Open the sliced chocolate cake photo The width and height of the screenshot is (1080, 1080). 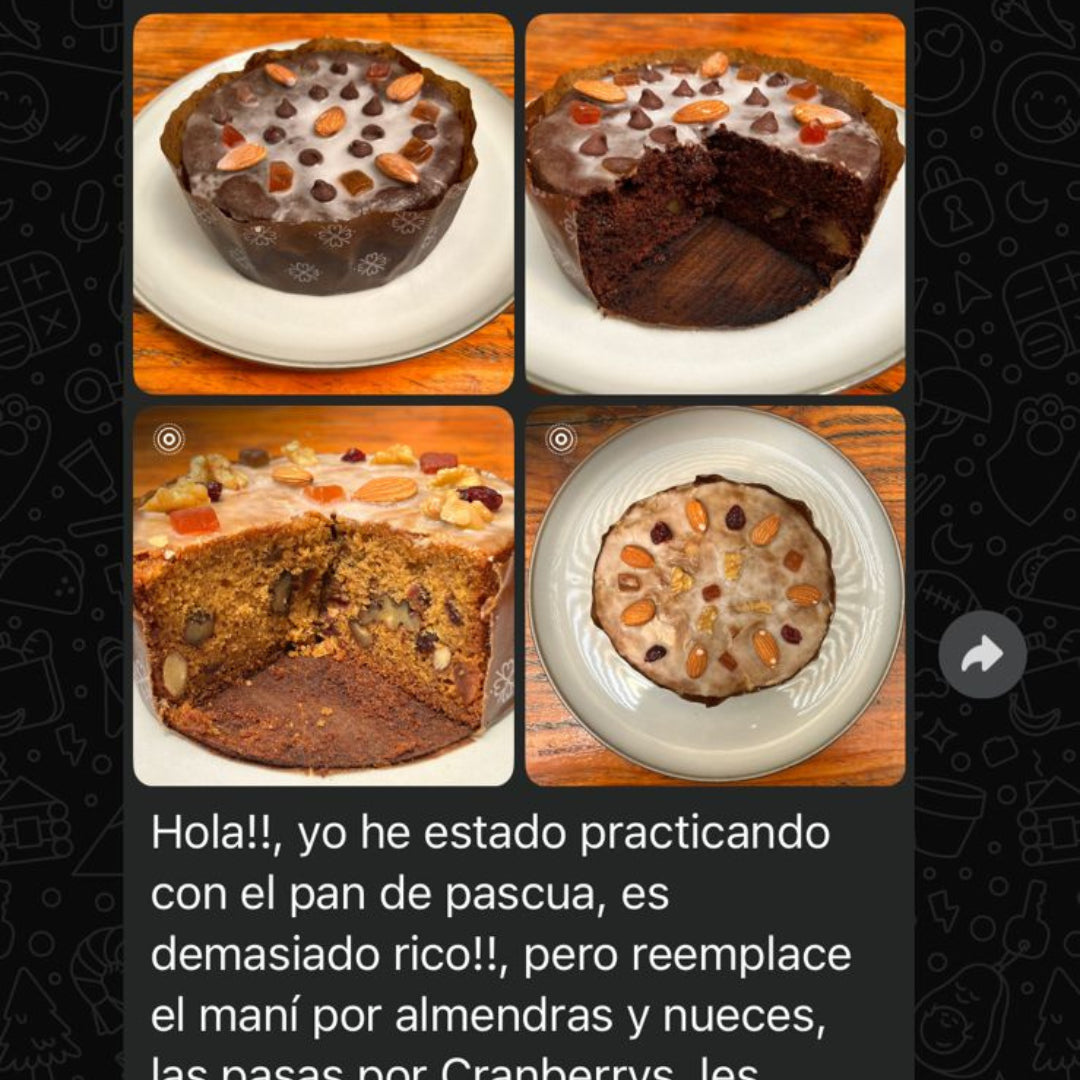715,203
